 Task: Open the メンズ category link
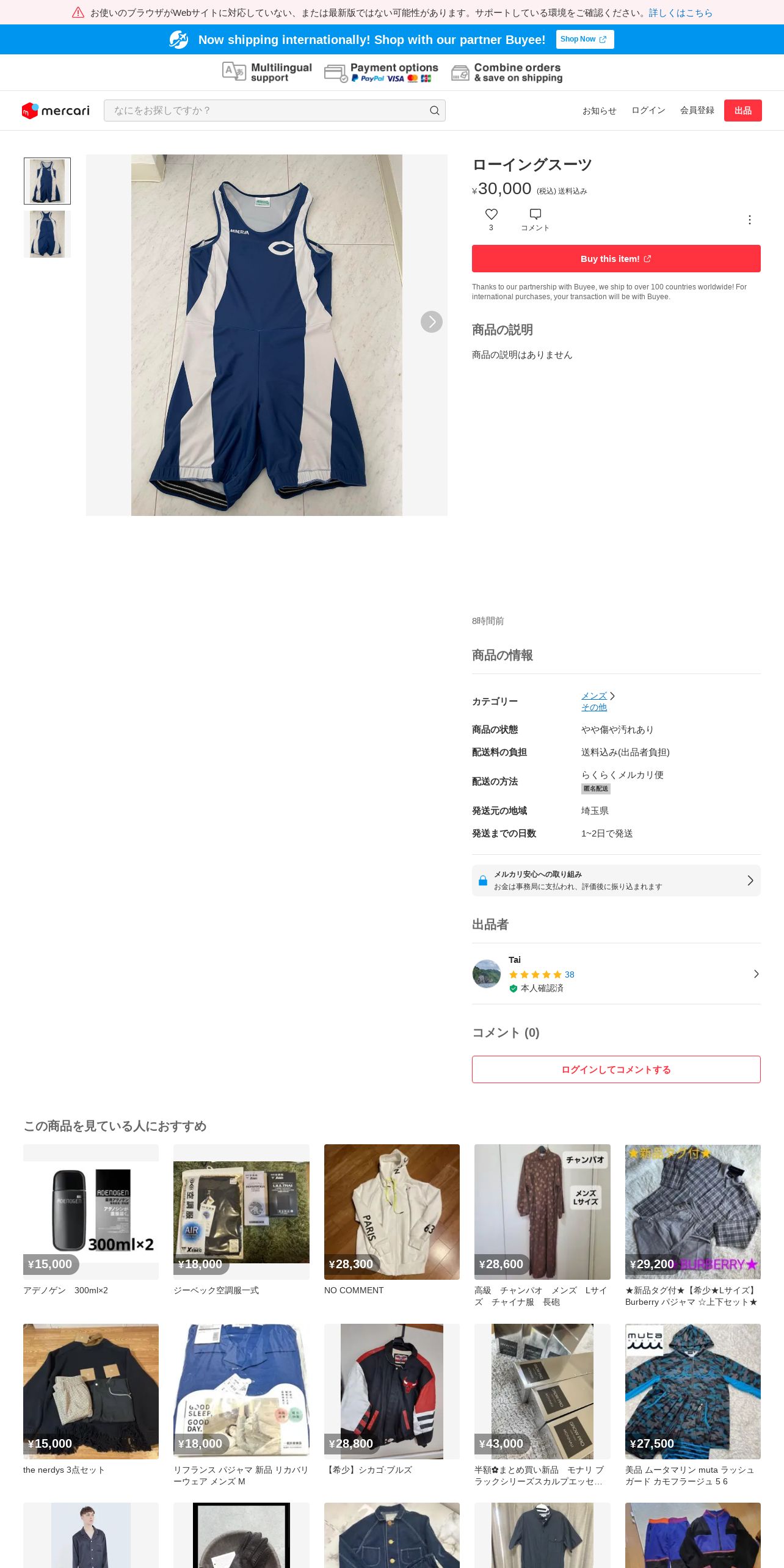point(593,696)
